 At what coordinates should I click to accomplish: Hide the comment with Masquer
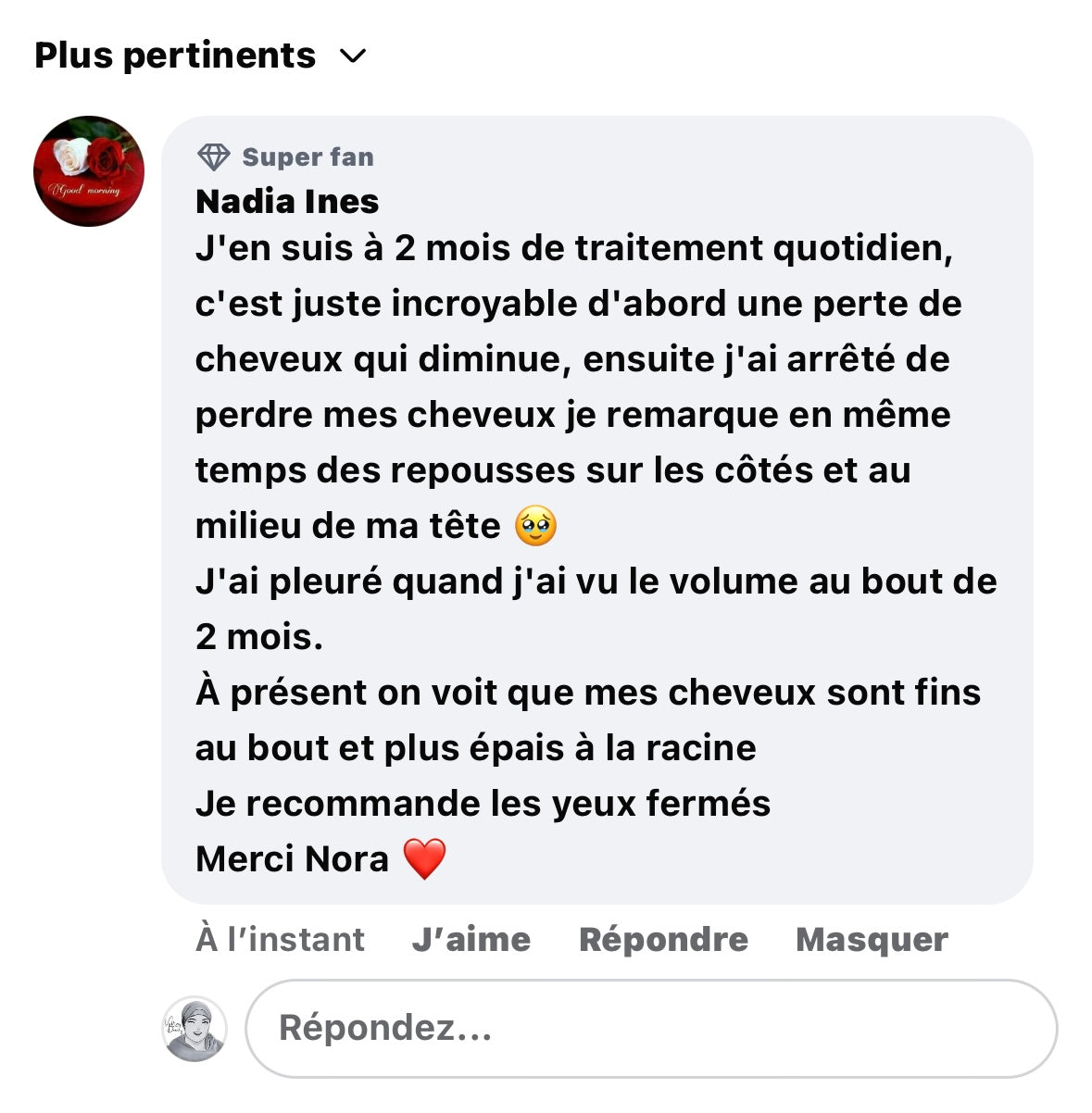(x=872, y=939)
